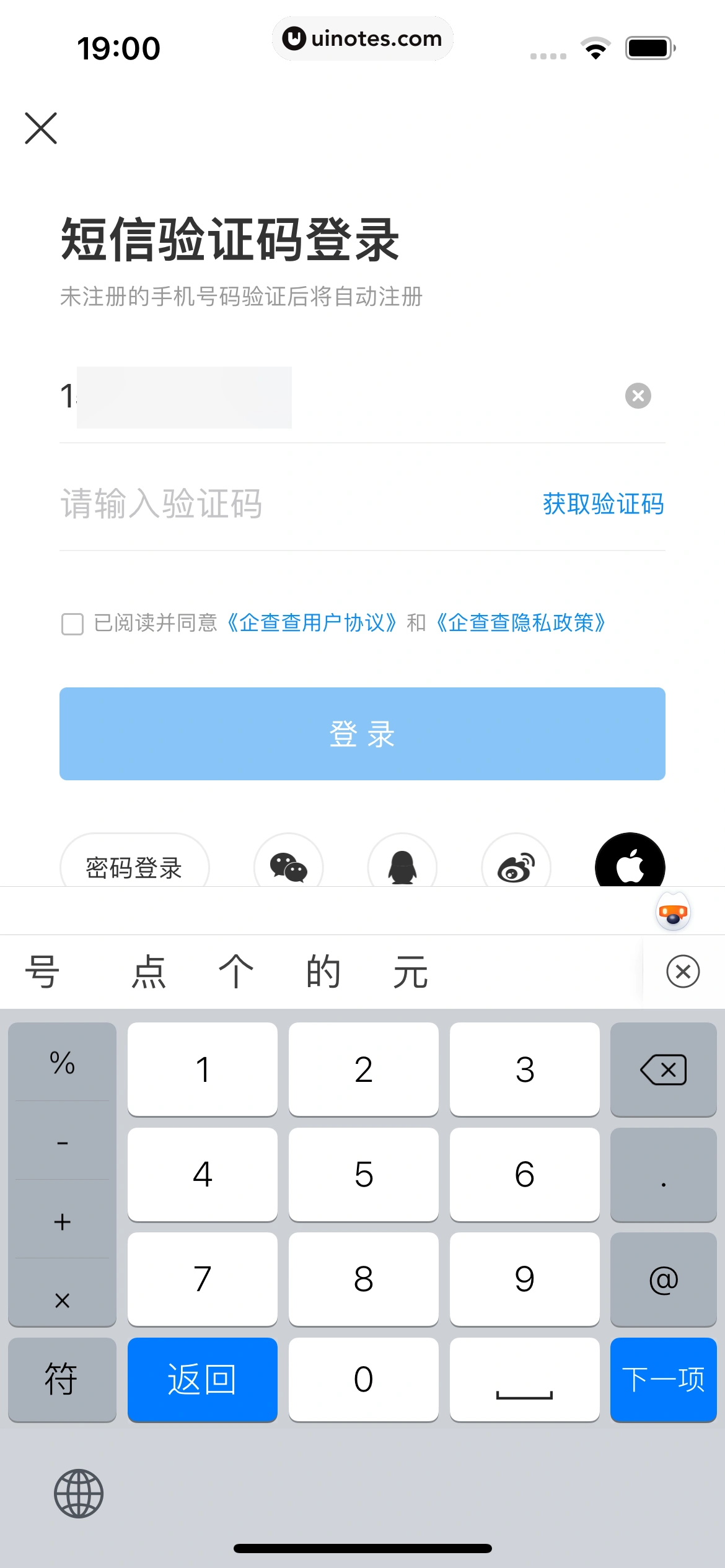Image resolution: width=725 pixels, height=1568 pixels.
Task: Request code via 获取验证码
Action: pyautogui.click(x=603, y=503)
